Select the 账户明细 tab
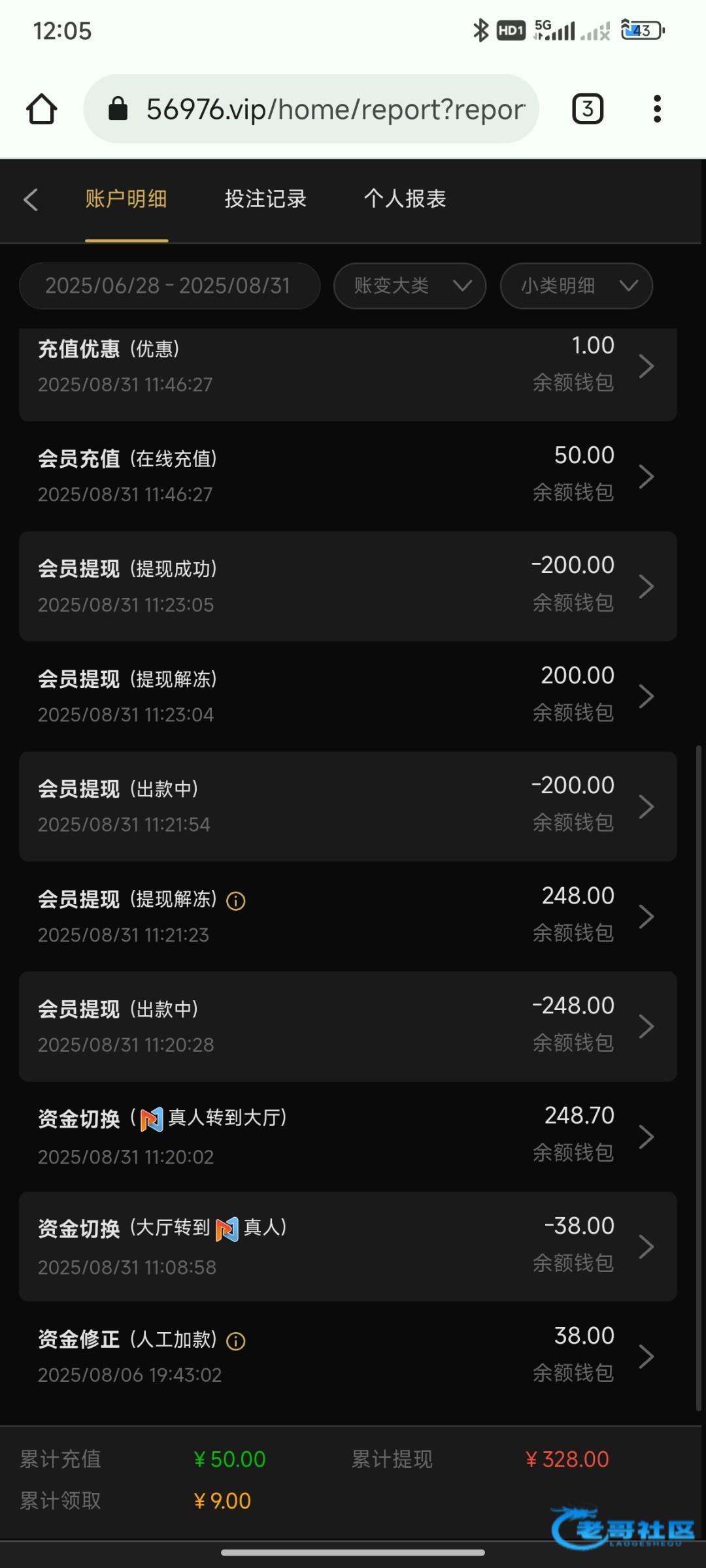 pyautogui.click(x=126, y=199)
